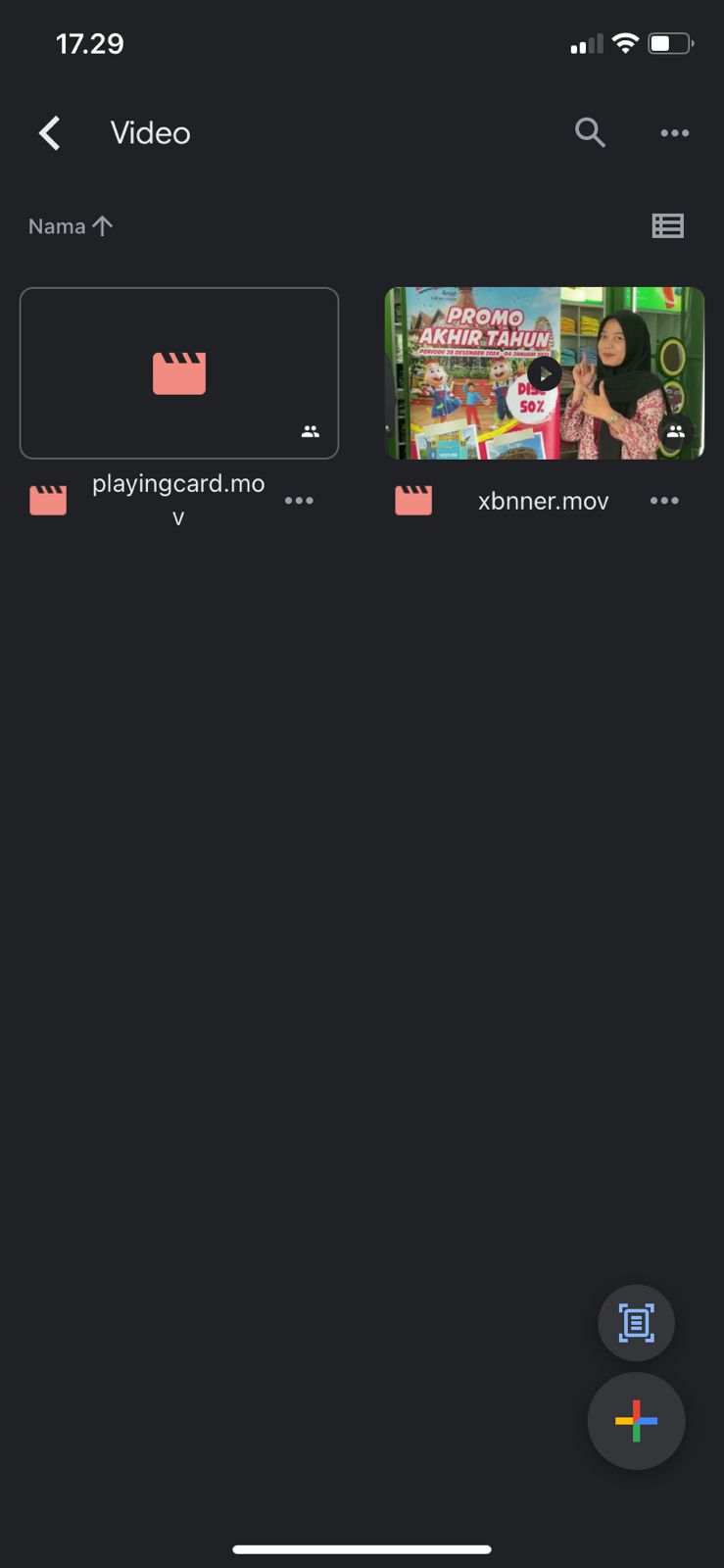724x1568 pixels.
Task: Go back from the Video folder
Action: point(50,133)
